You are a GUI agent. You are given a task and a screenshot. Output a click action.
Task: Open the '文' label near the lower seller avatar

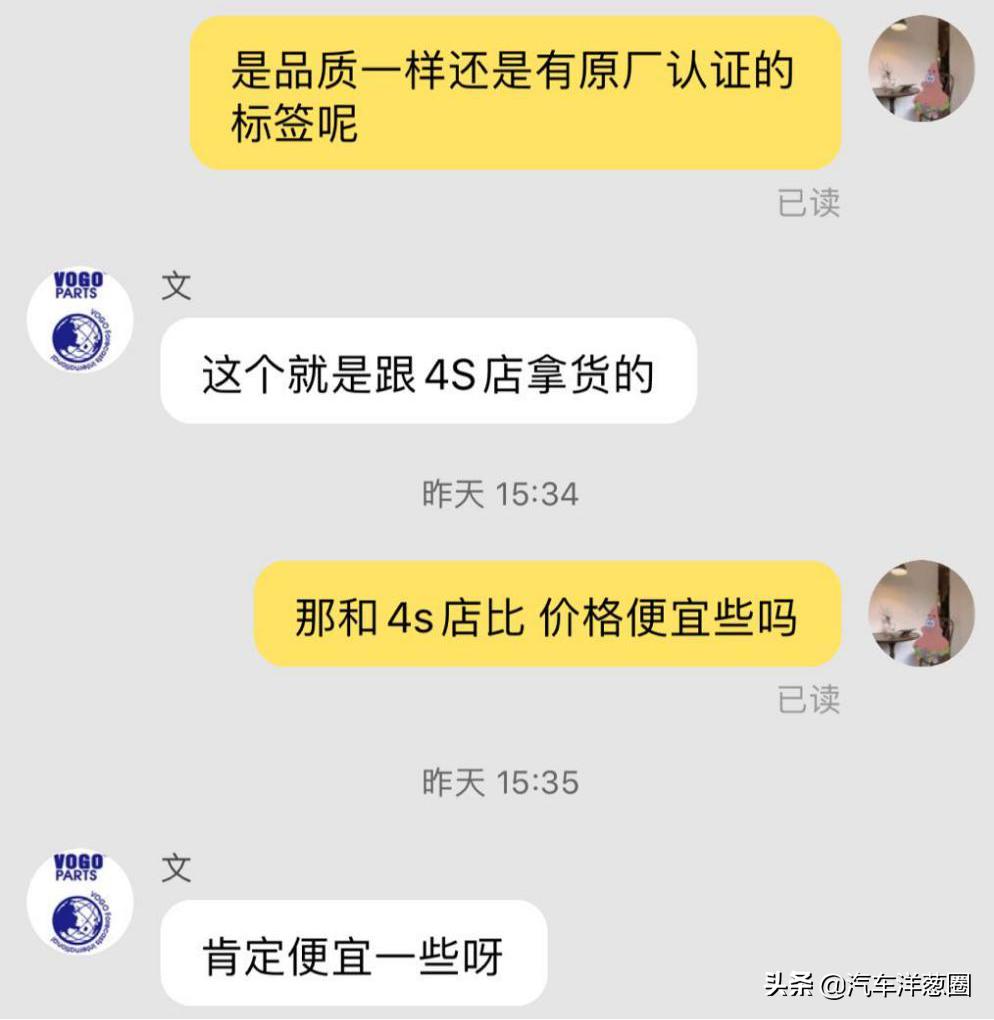coord(174,868)
